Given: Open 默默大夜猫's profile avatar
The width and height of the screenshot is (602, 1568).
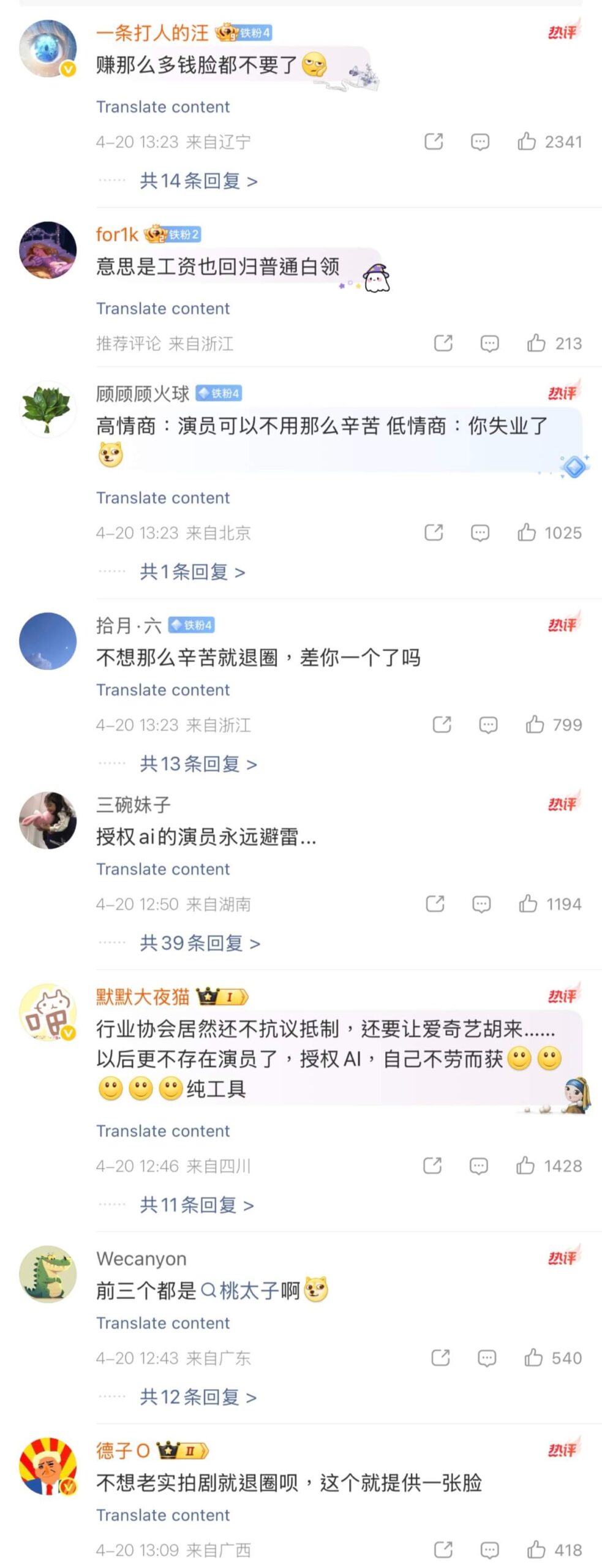Looking at the screenshot, I should pyautogui.click(x=48, y=1012).
